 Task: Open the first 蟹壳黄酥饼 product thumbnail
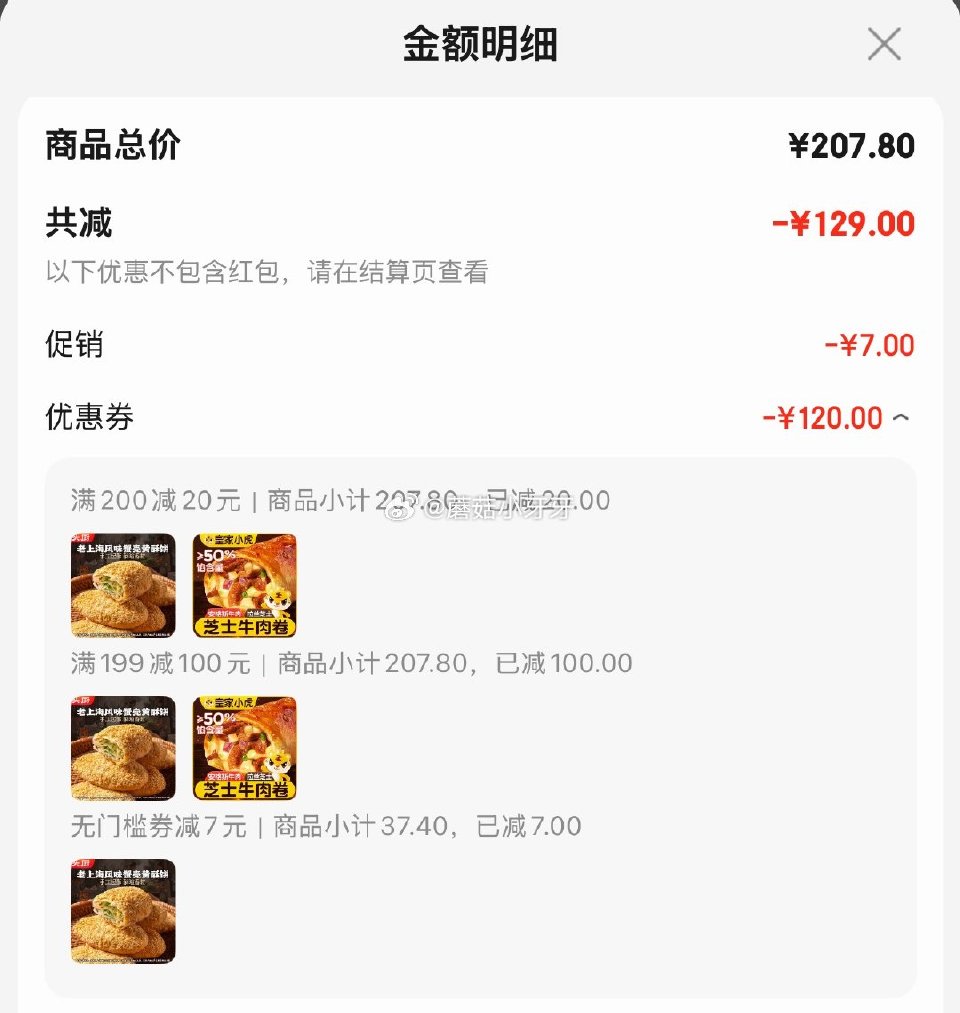122,585
